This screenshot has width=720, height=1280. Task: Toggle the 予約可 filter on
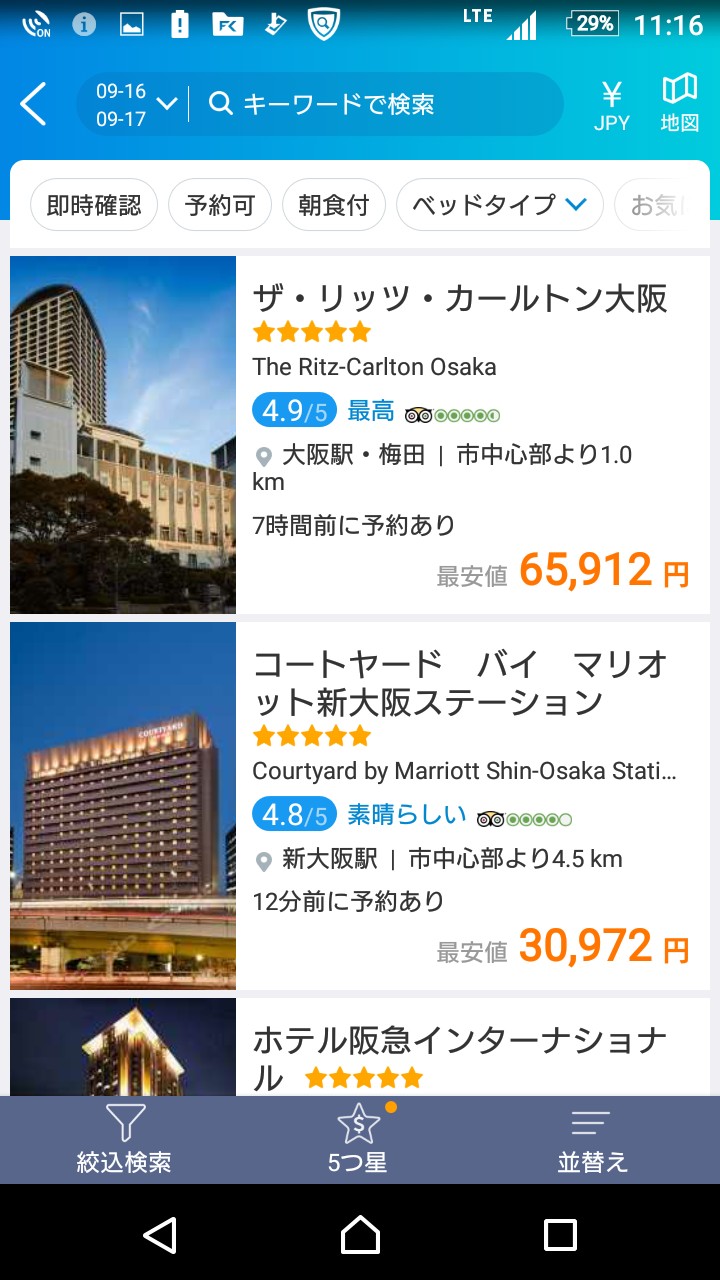tap(220, 204)
